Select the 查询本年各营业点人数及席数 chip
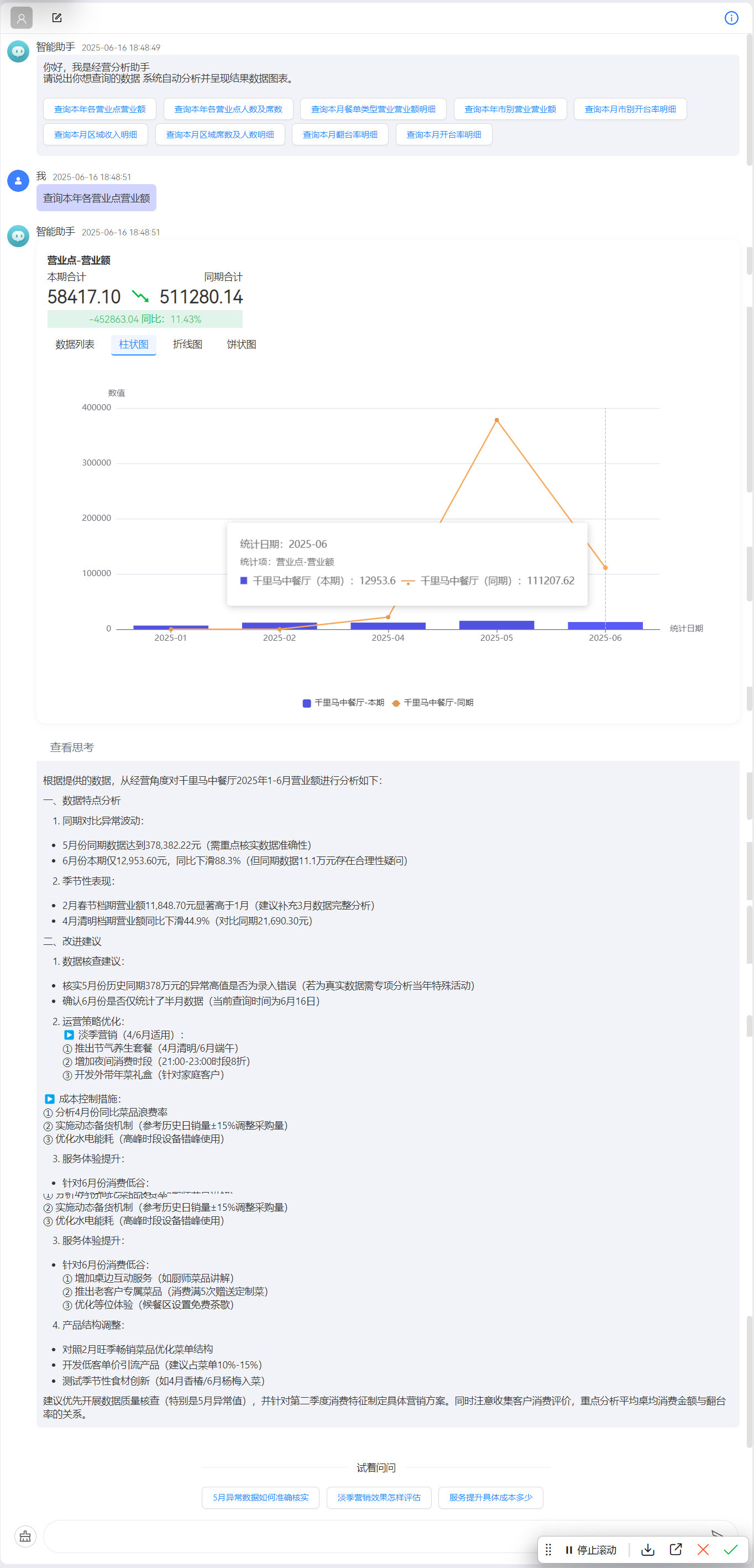The width and height of the screenshot is (754, 1568). [x=228, y=109]
